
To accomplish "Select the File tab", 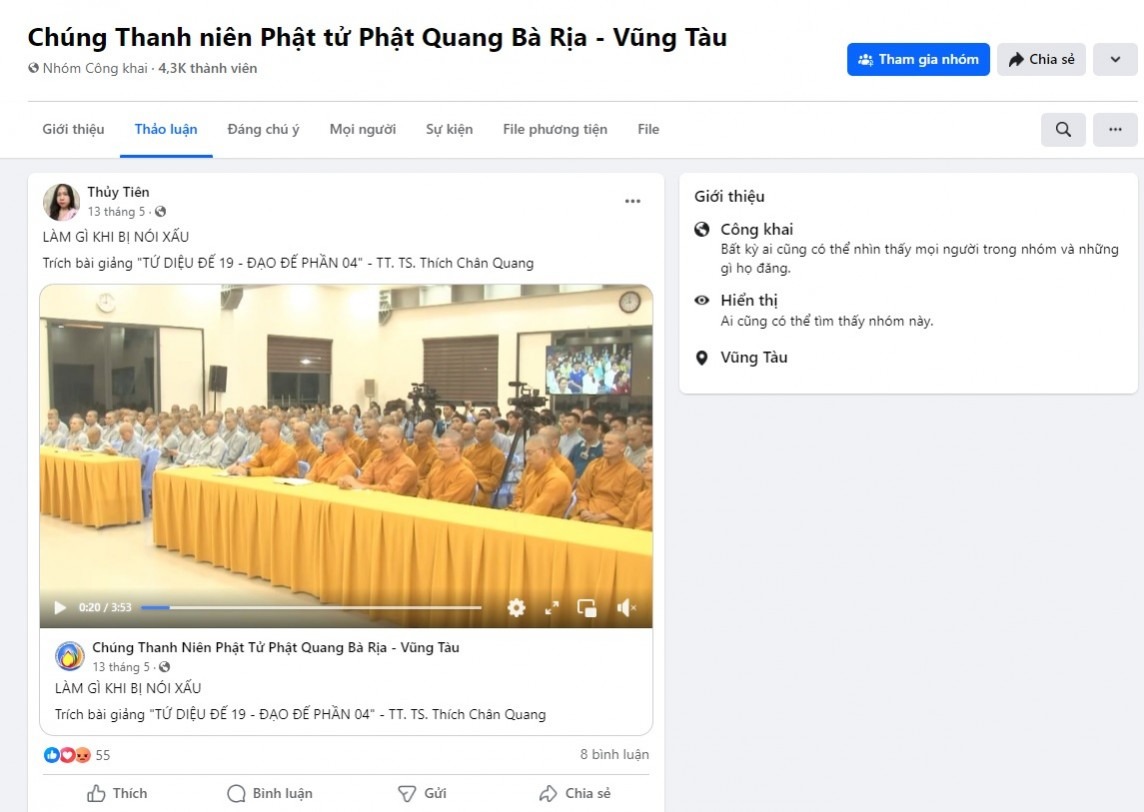I will coord(648,129).
